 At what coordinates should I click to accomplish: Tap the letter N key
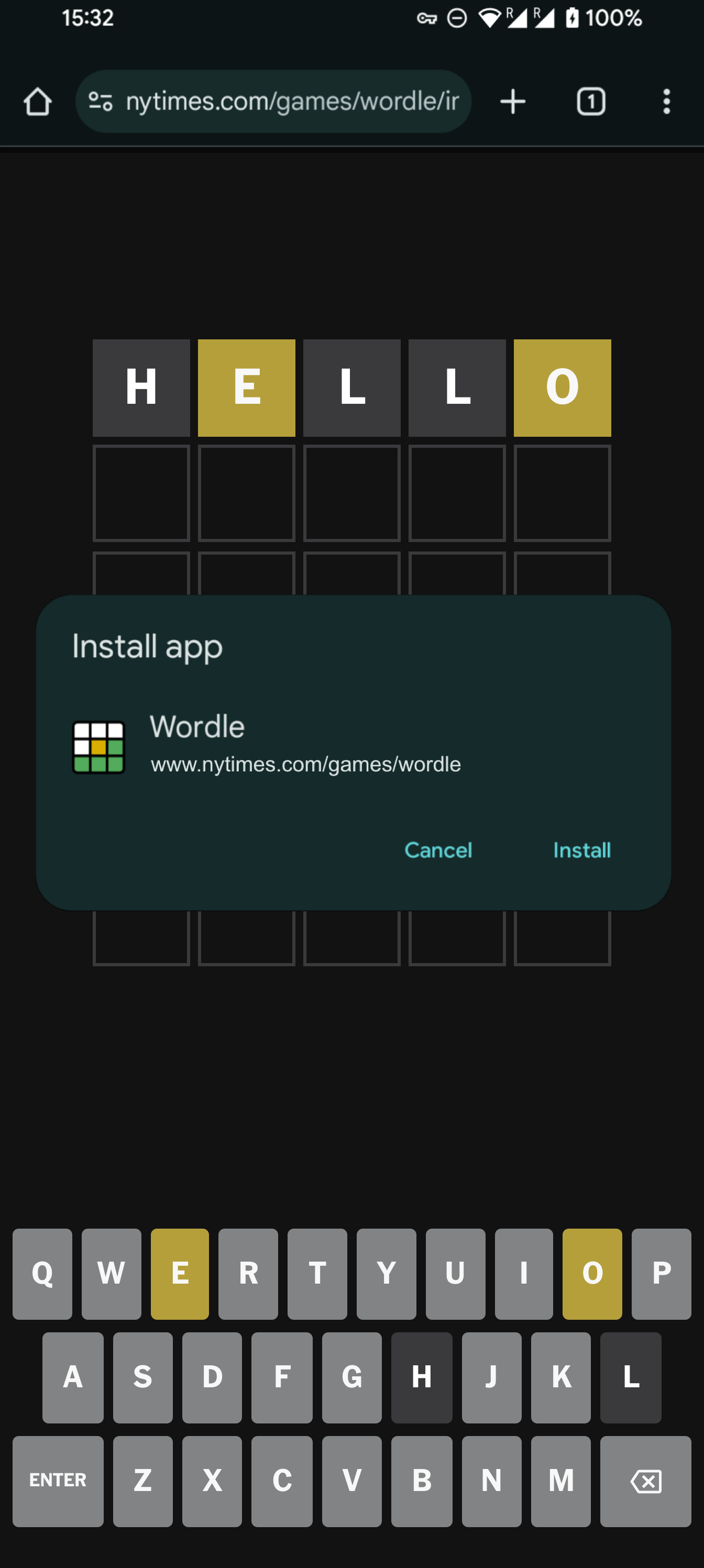[491, 1481]
